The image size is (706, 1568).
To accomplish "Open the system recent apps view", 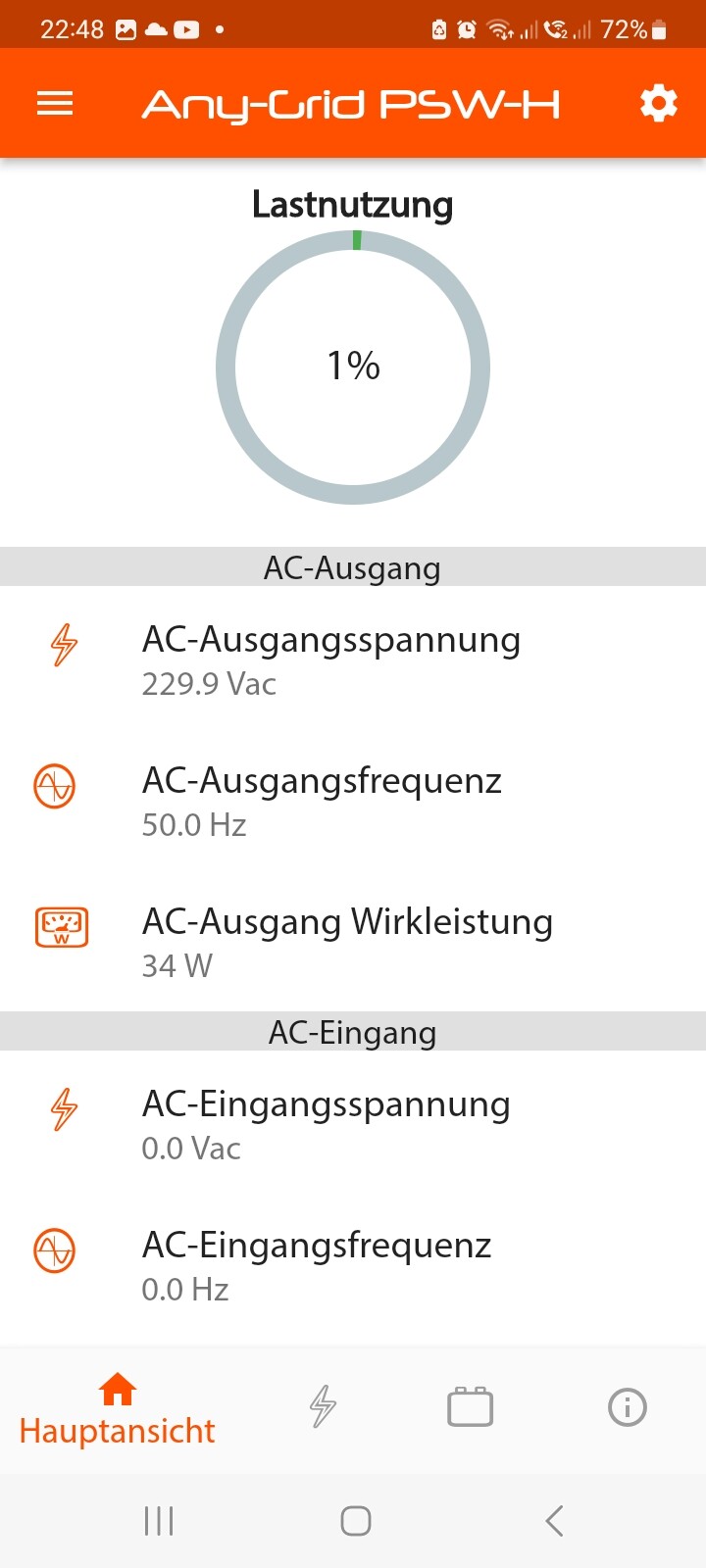I will coord(159,1521).
